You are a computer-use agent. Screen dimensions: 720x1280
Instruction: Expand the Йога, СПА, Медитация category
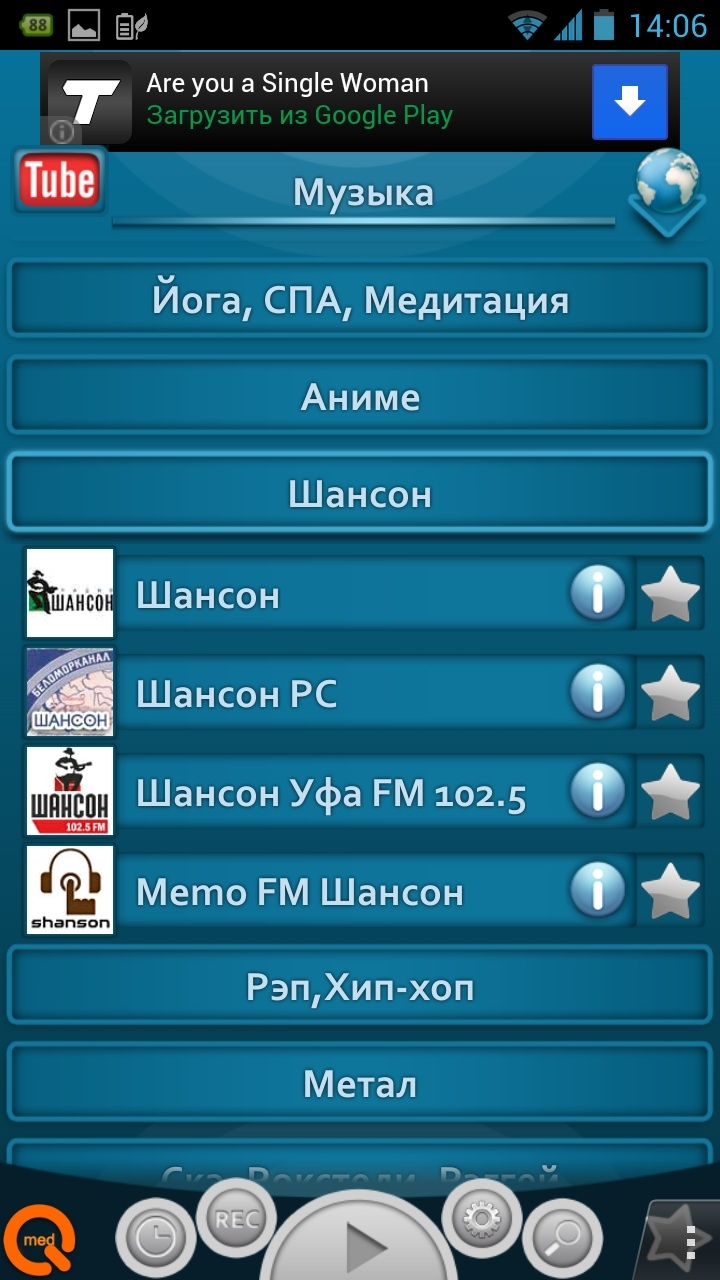point(360,300)
